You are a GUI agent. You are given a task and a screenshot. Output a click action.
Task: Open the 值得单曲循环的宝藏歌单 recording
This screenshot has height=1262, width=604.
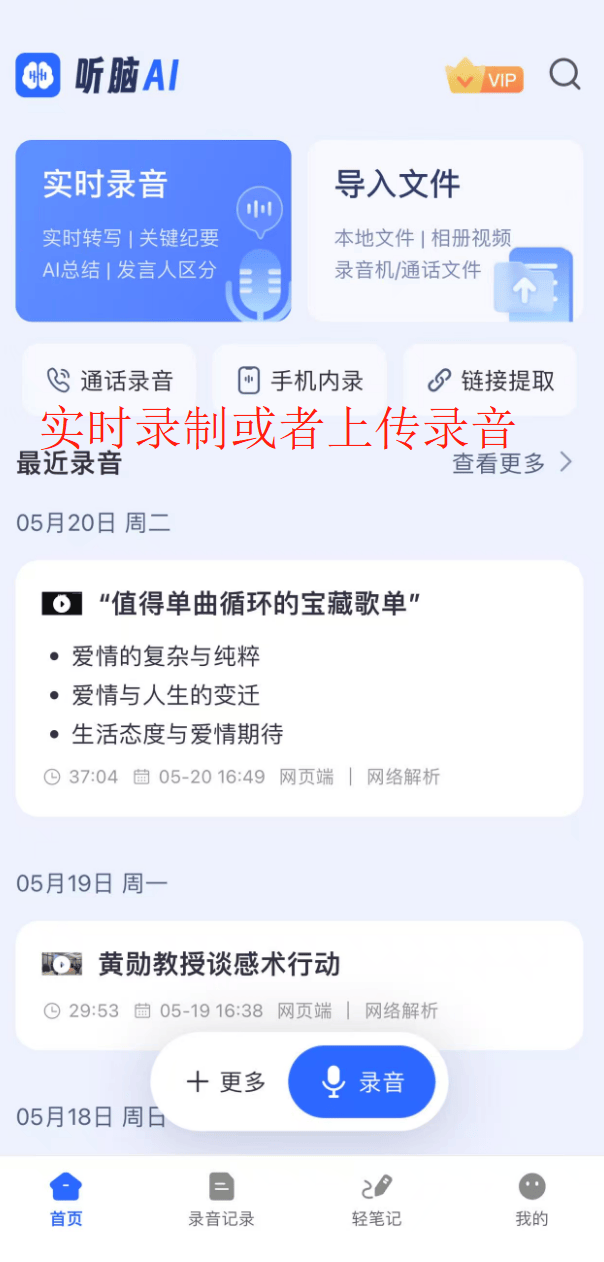click(299, 688)
